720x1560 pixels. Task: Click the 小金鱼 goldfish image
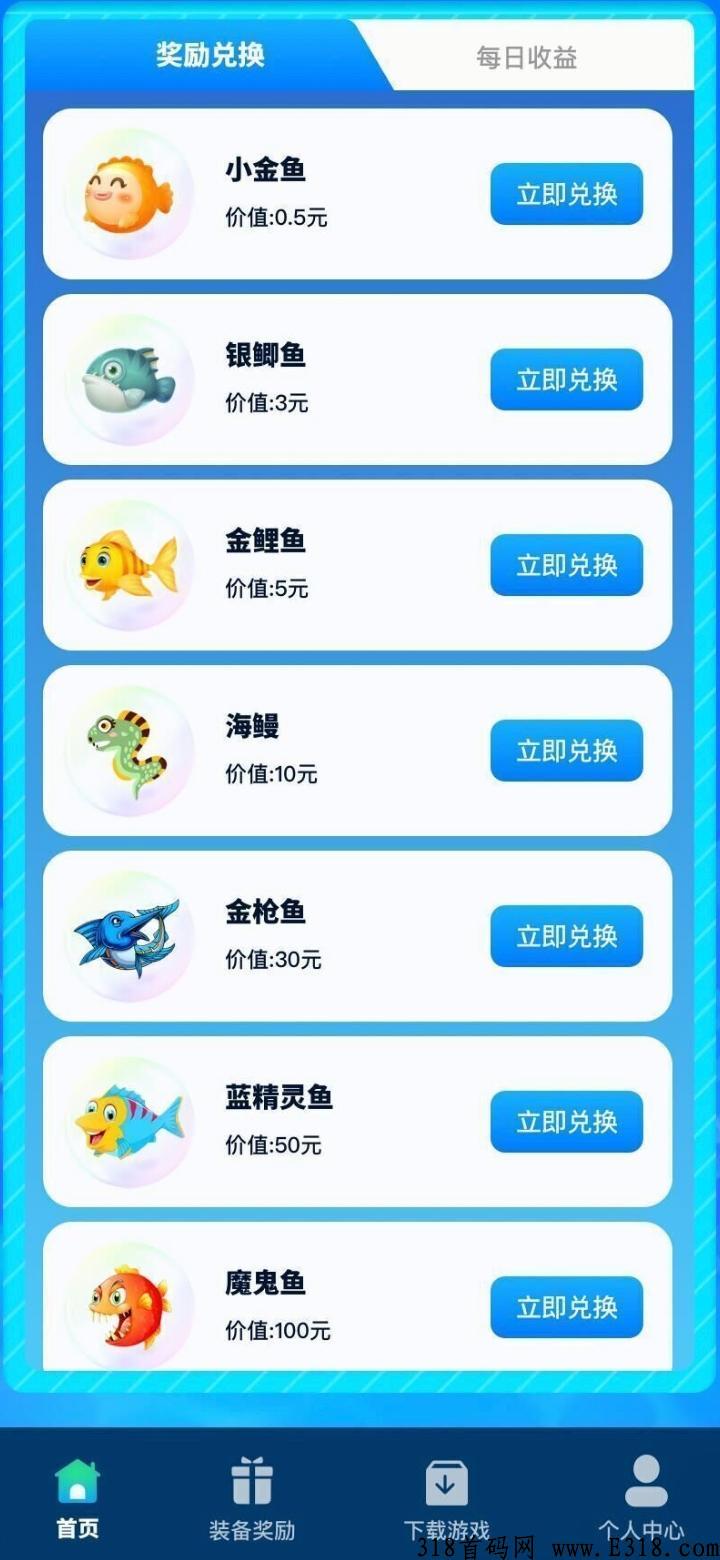point(127,192)
